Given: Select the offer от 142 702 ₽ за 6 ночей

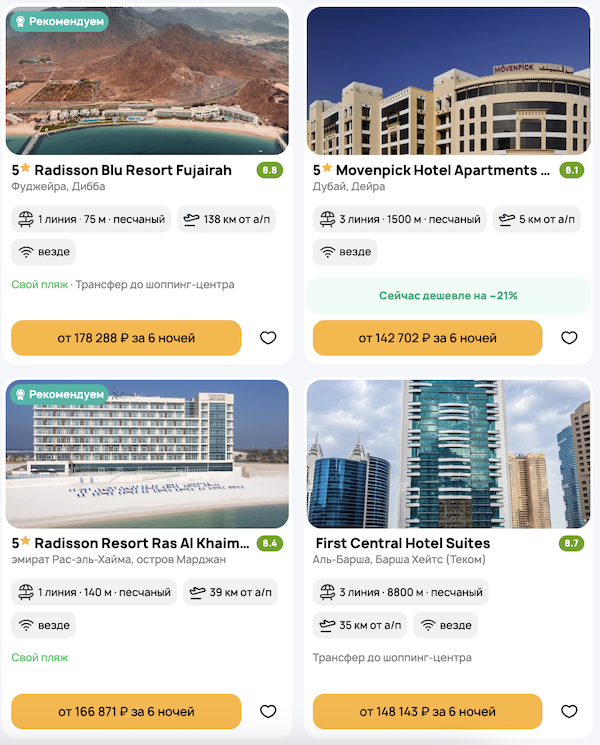Looking at the screenshot, I should (x=427, y=338).
